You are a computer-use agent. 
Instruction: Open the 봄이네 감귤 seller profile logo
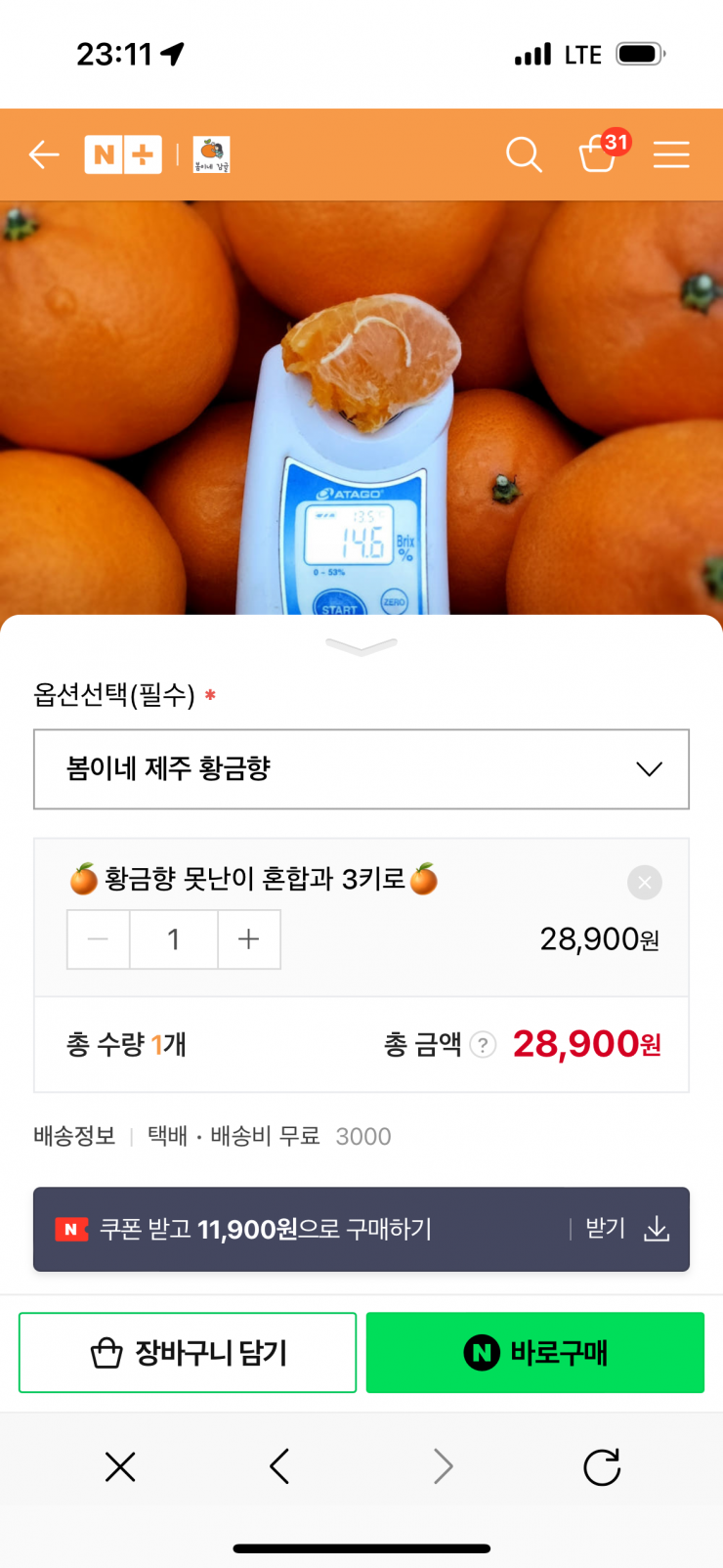click(x=211, y=154)
